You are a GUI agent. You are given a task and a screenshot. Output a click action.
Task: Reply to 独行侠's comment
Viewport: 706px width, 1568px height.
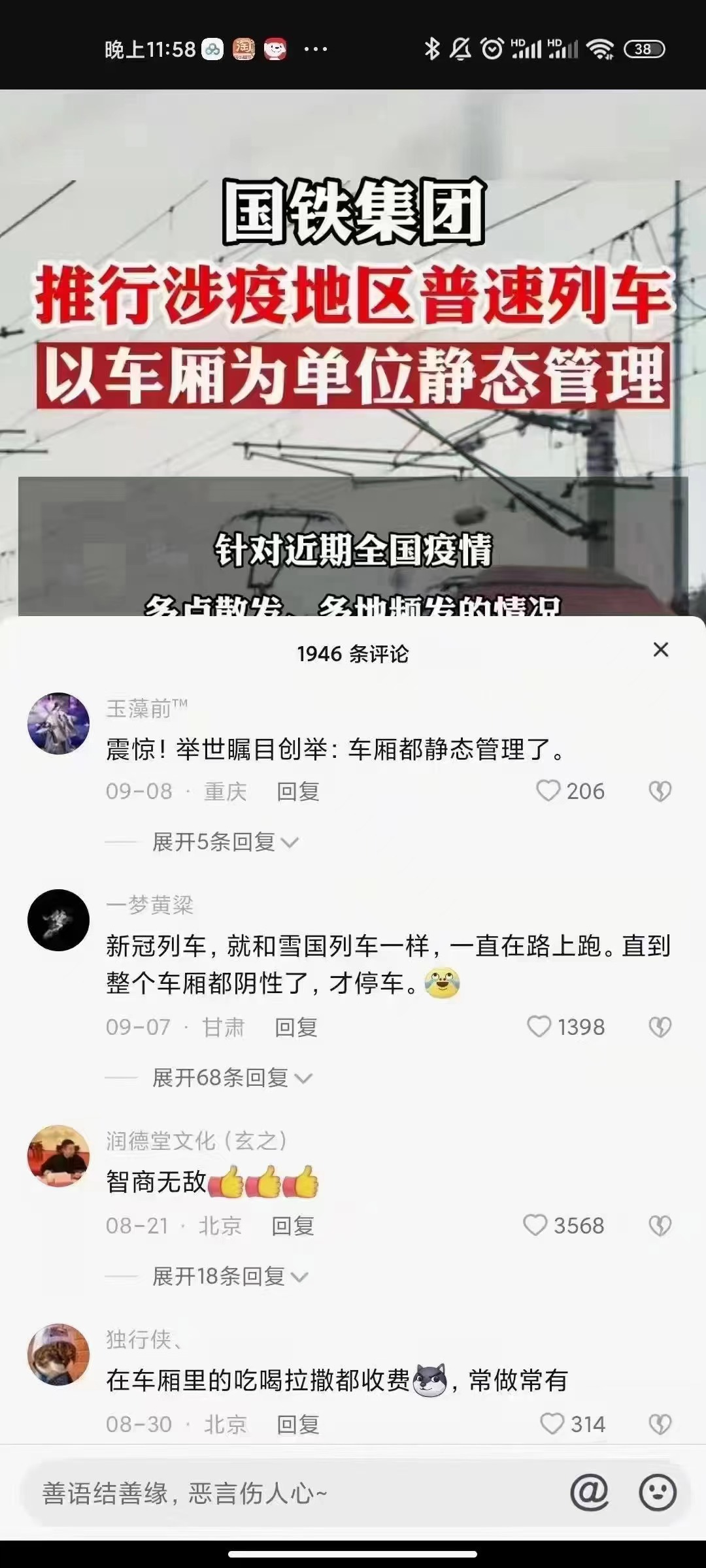pyautogui.click(x=297, y=1424)
